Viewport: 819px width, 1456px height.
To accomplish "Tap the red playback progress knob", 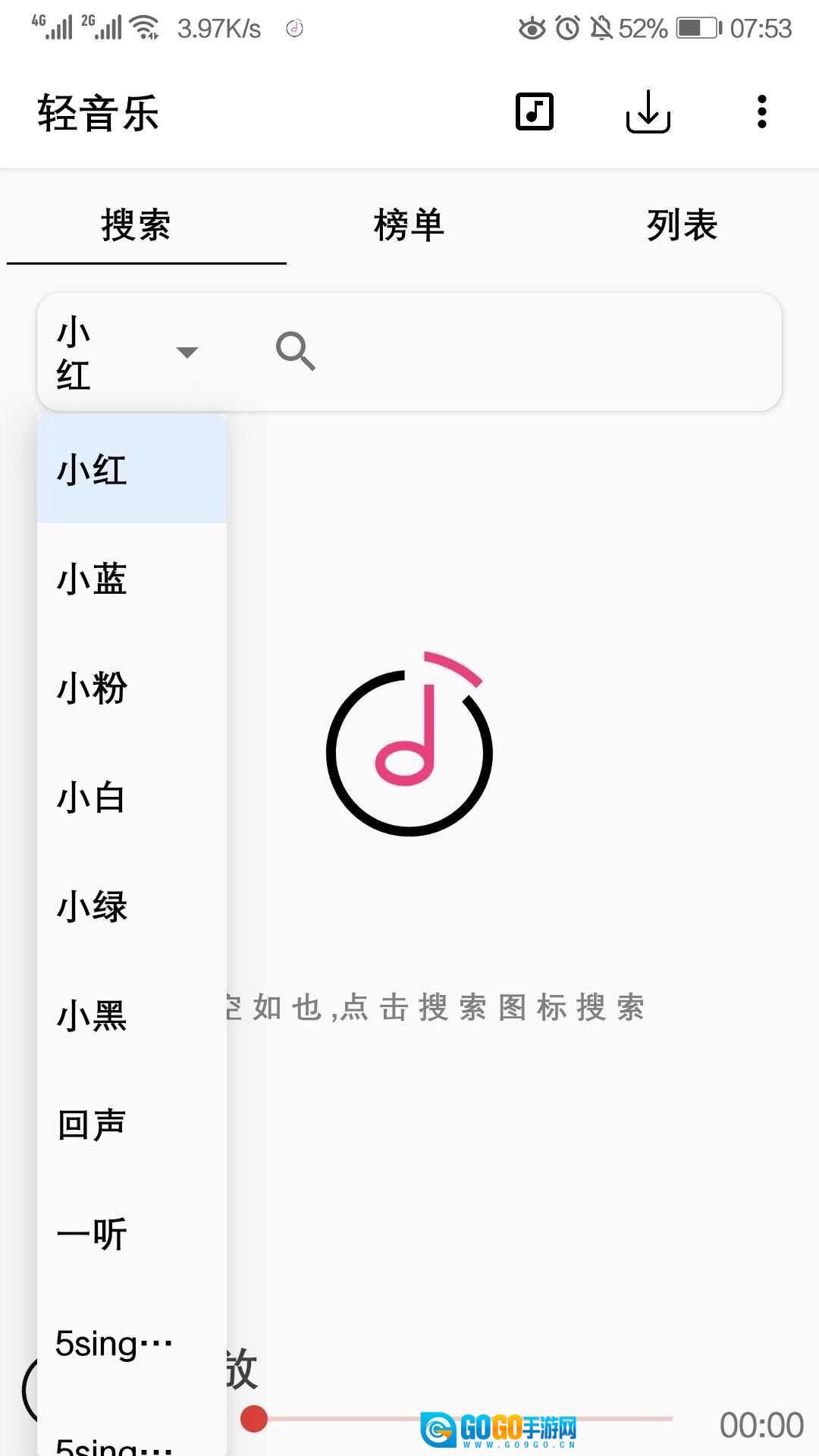I will click(x=254, y=1418).
